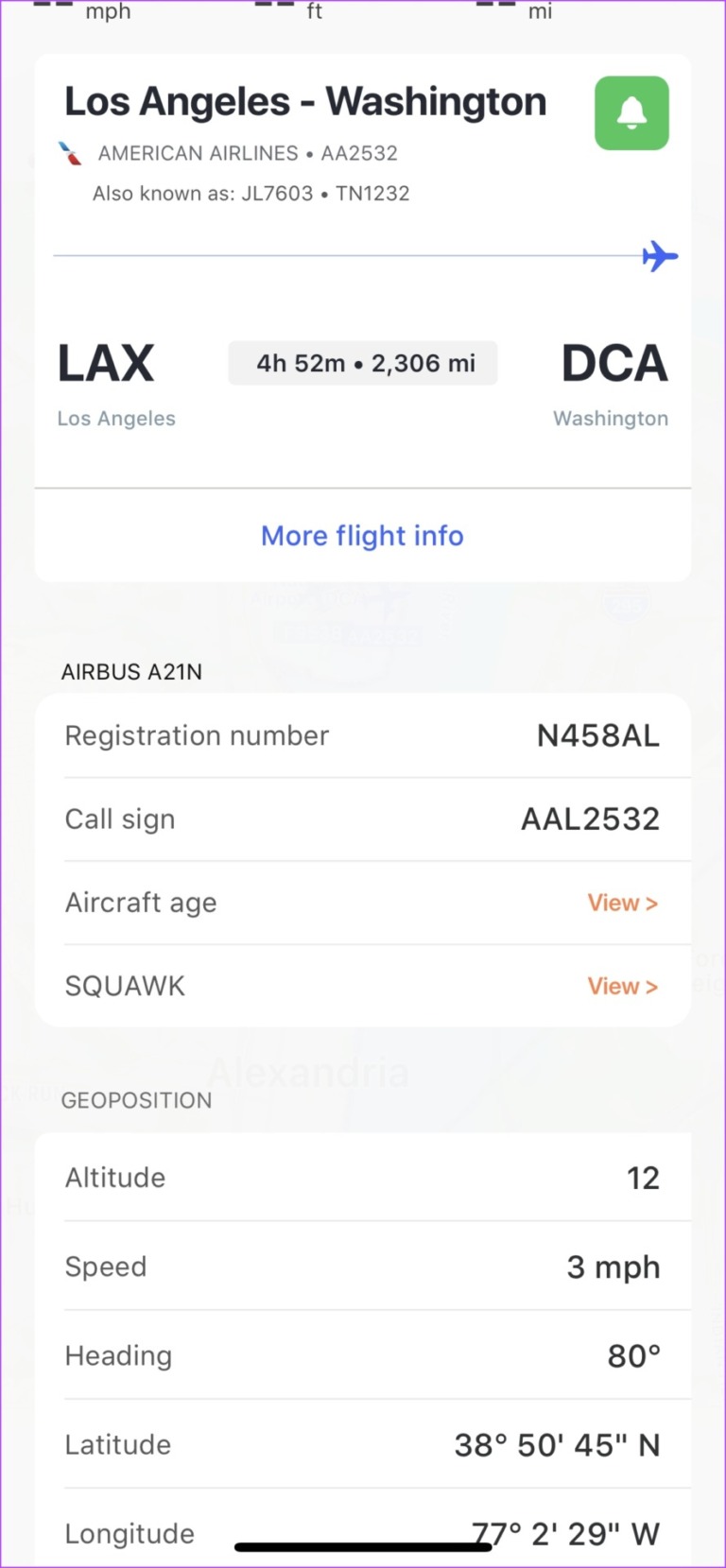Tap the DCA airport code

614,362
